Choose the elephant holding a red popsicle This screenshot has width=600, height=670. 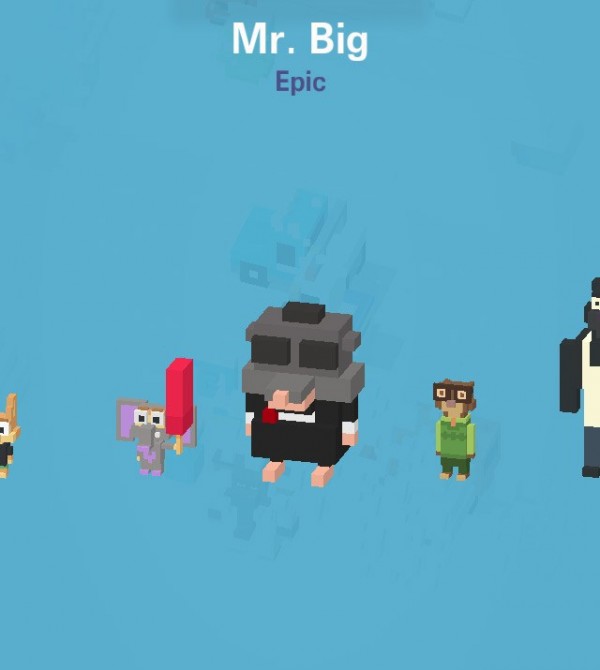pos(155,432)
